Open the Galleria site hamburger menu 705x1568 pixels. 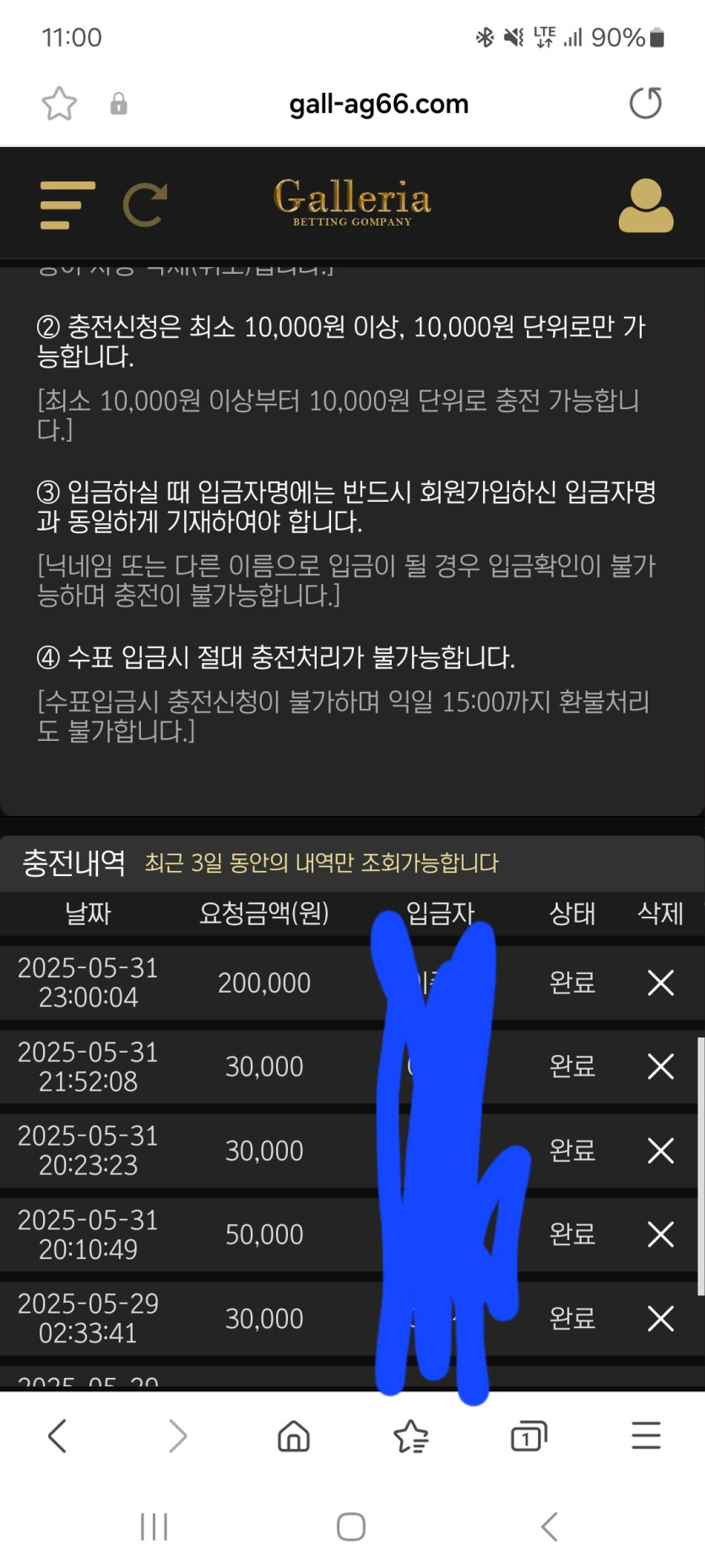[67, 204]
